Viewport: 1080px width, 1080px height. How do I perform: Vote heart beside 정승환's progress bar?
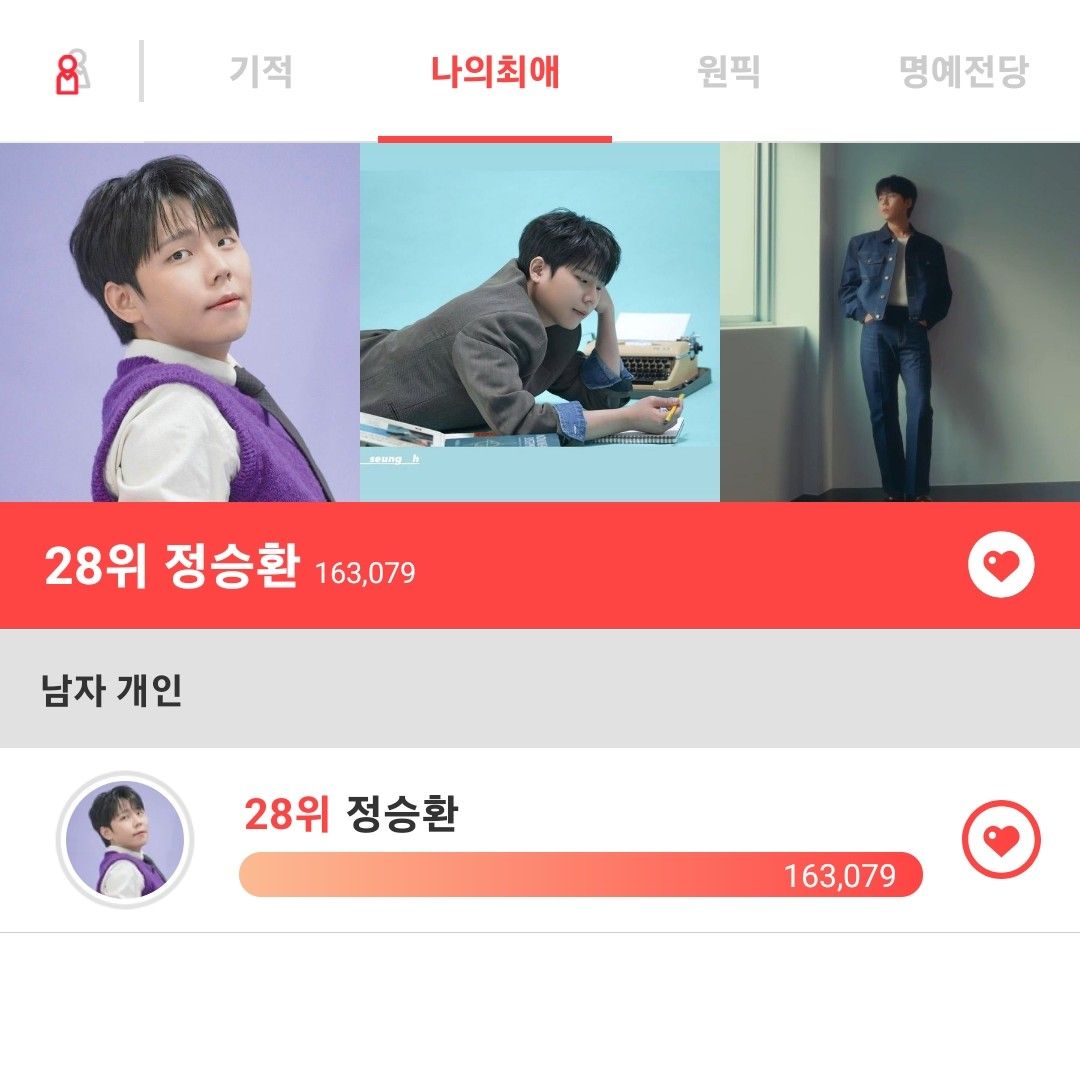tap(1001, 841)
